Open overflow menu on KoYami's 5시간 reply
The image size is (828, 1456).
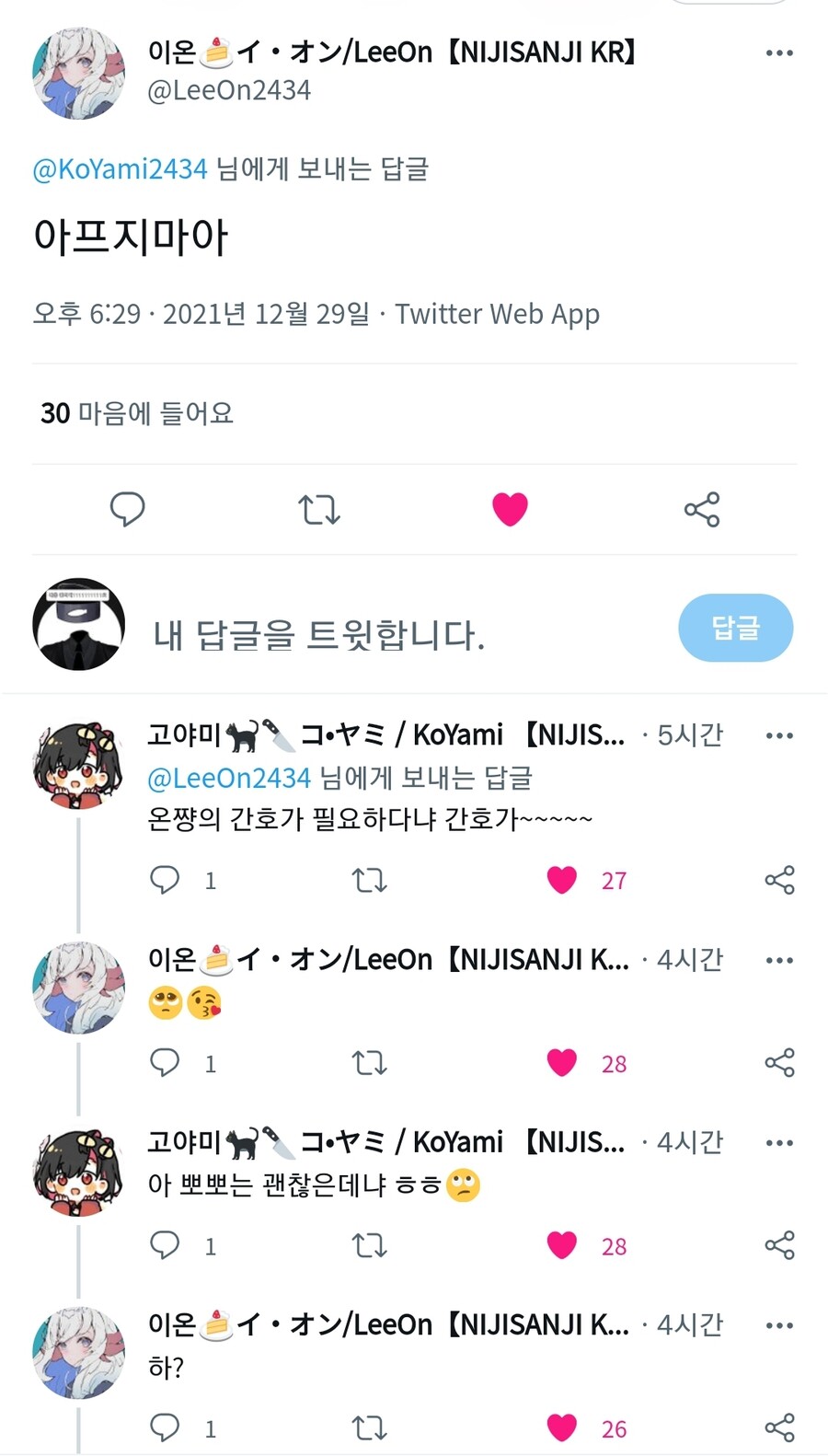pos(778,735)
